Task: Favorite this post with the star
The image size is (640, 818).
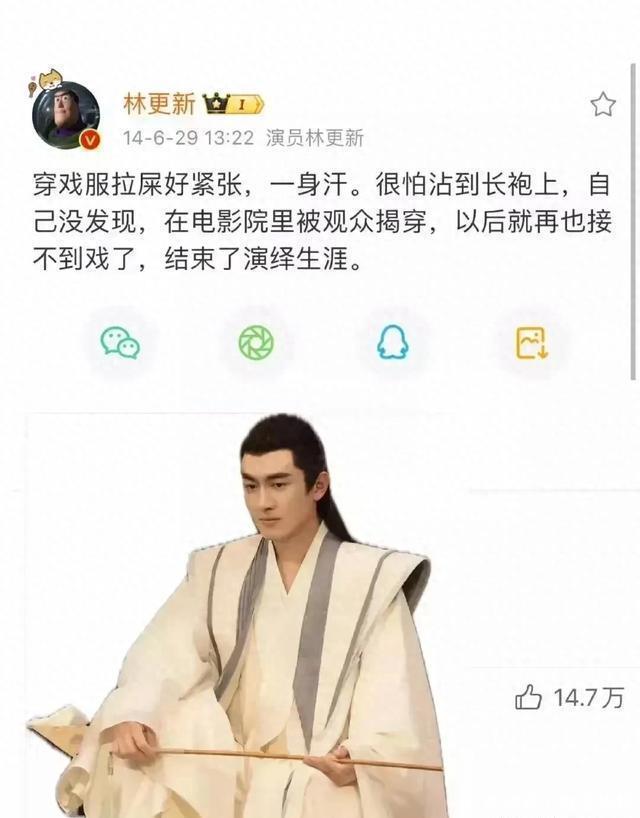Action: click(603, 105)
